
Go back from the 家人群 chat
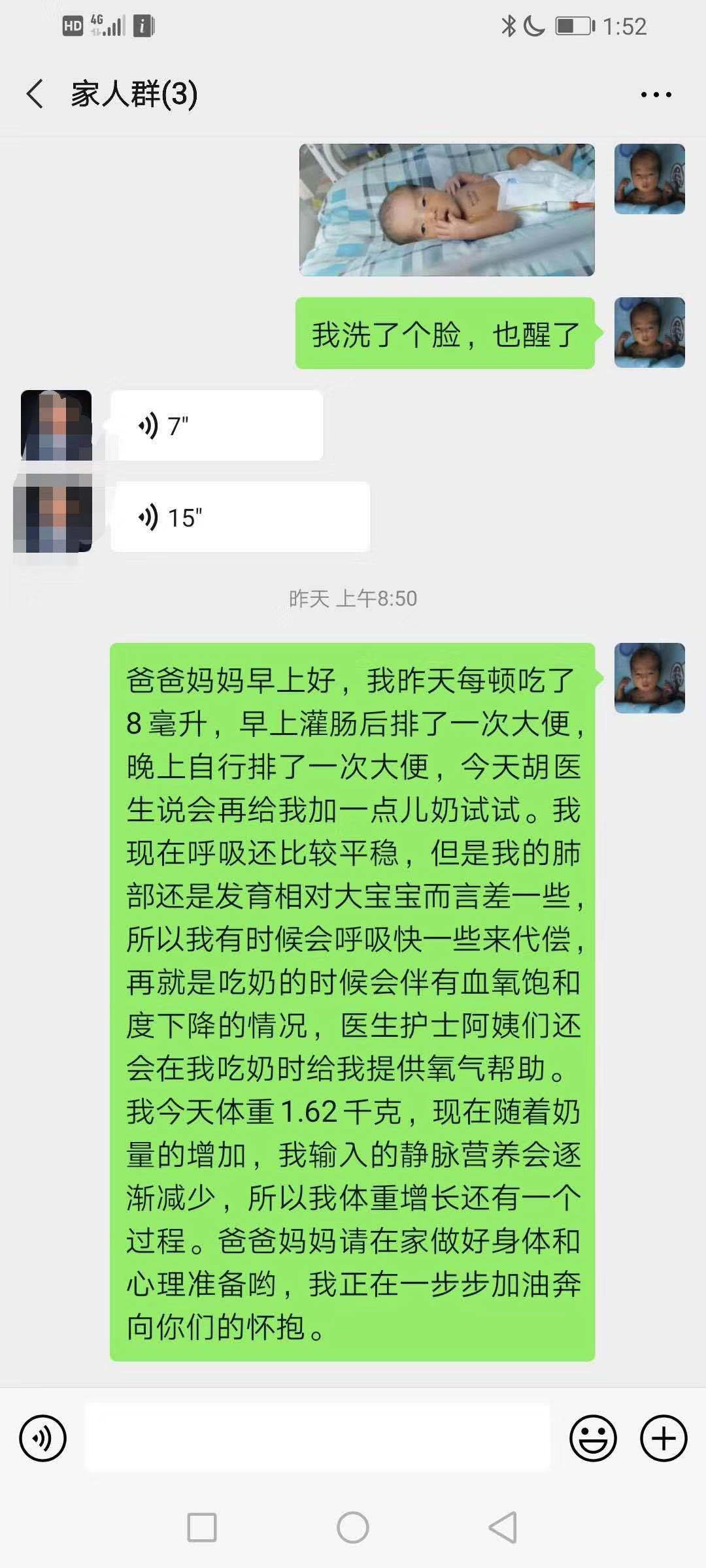(x=35, y=94)
